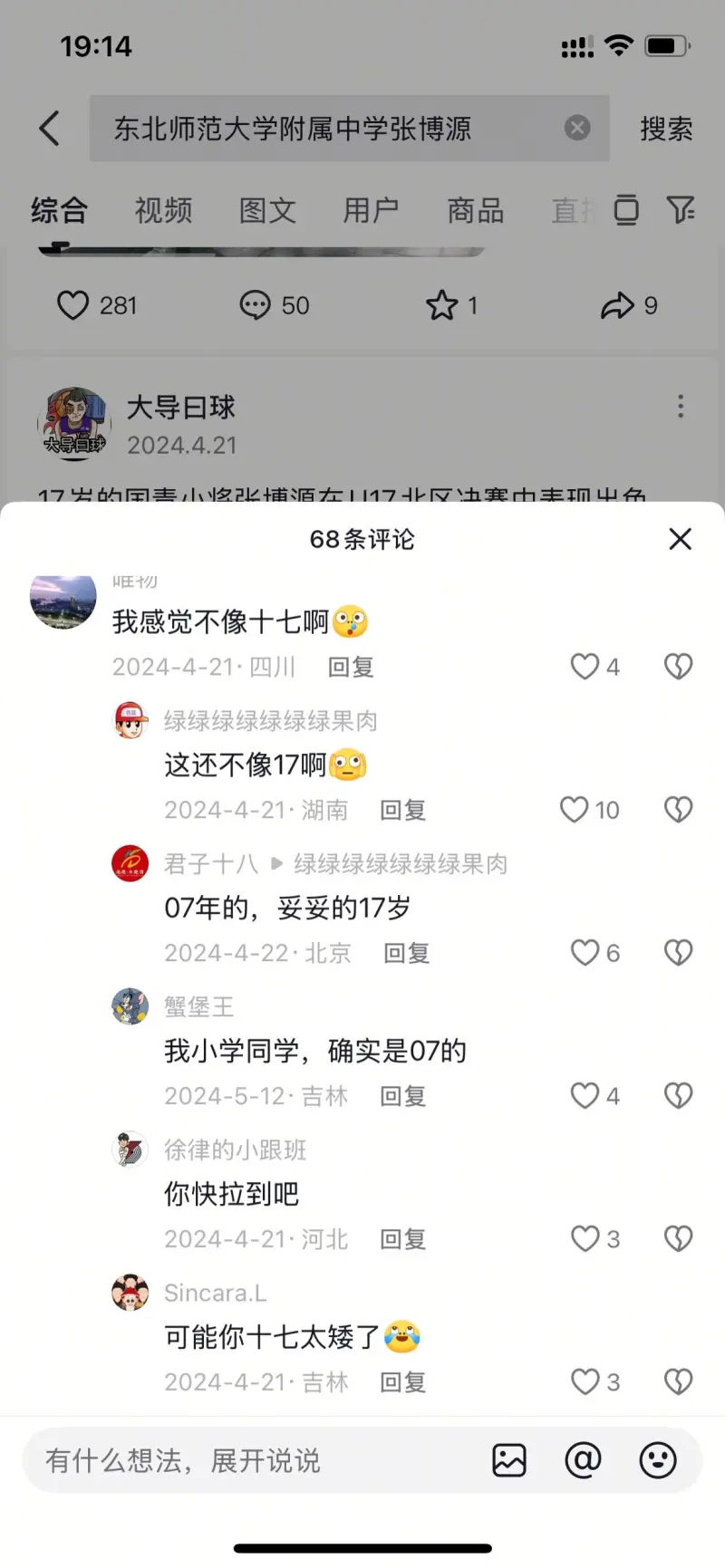Reply to 徐律的小跟班's comment

point(402,1239)
